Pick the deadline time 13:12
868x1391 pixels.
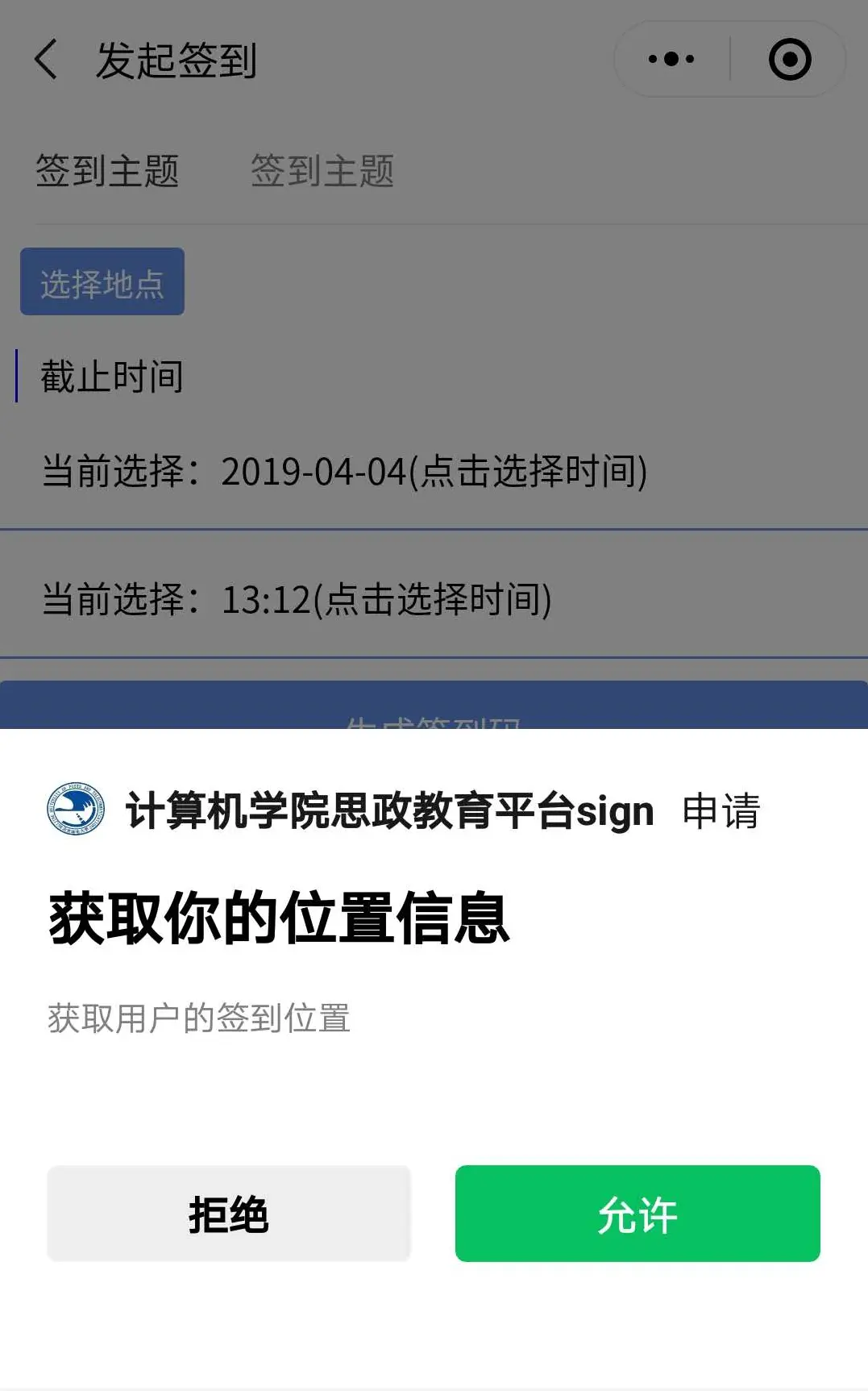[x=297, y=599]
